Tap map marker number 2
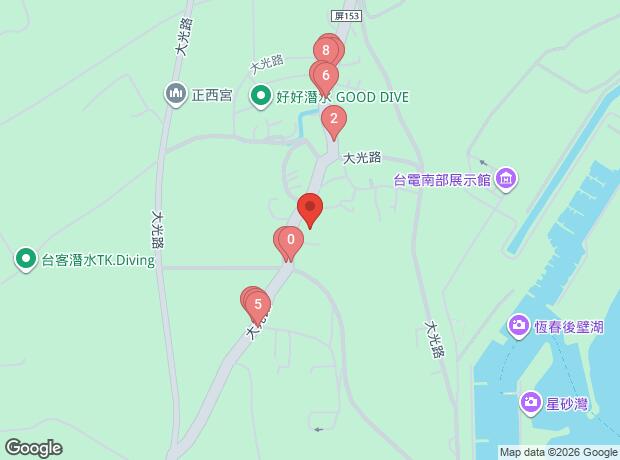 point(334,120)
